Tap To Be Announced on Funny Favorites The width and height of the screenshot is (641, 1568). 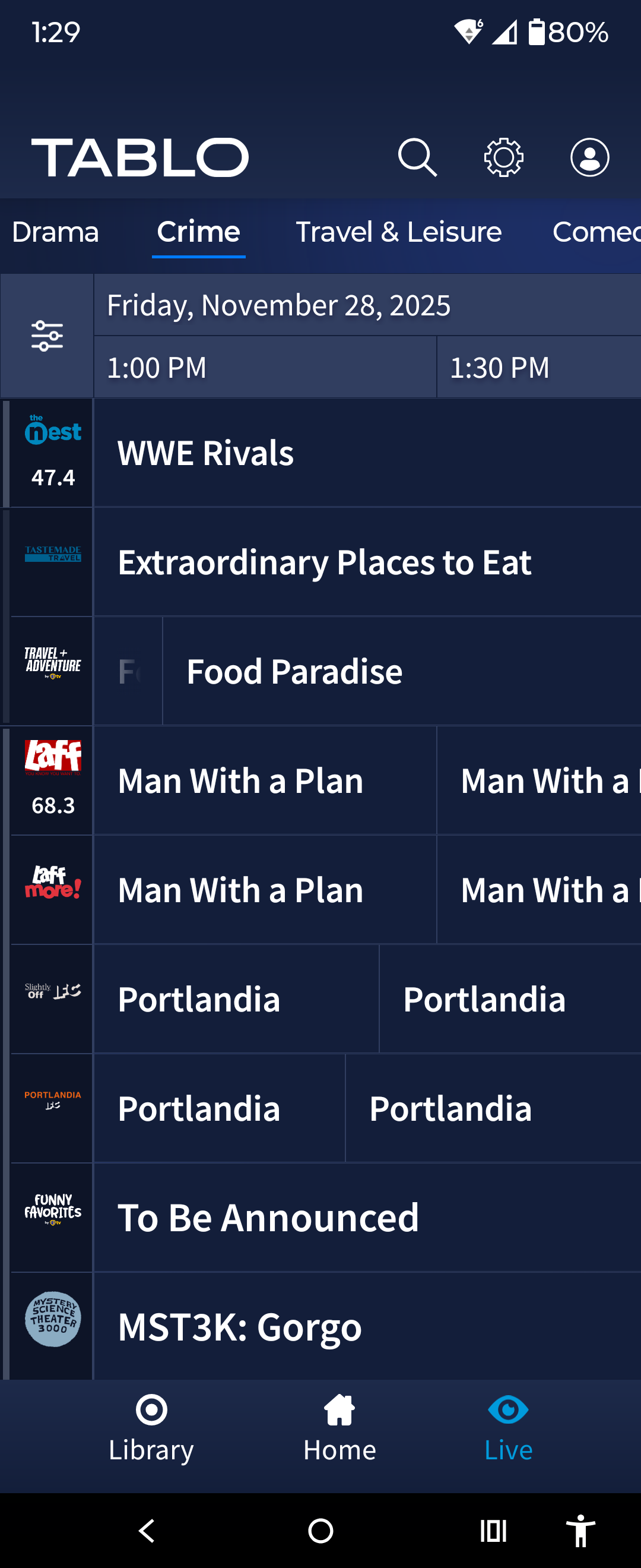pos(367,1218)
